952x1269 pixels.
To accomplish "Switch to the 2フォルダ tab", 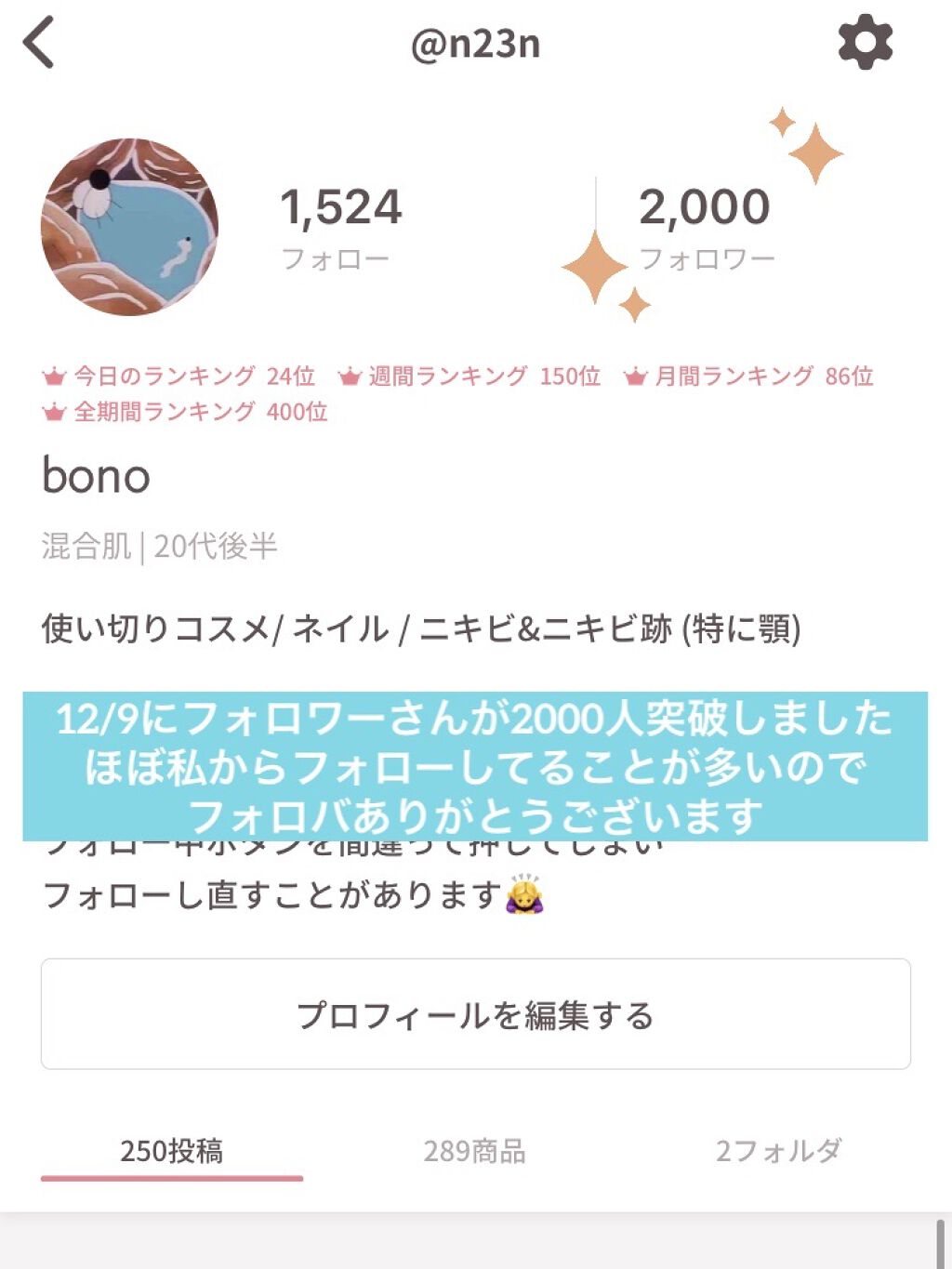I will point(778,1151).
